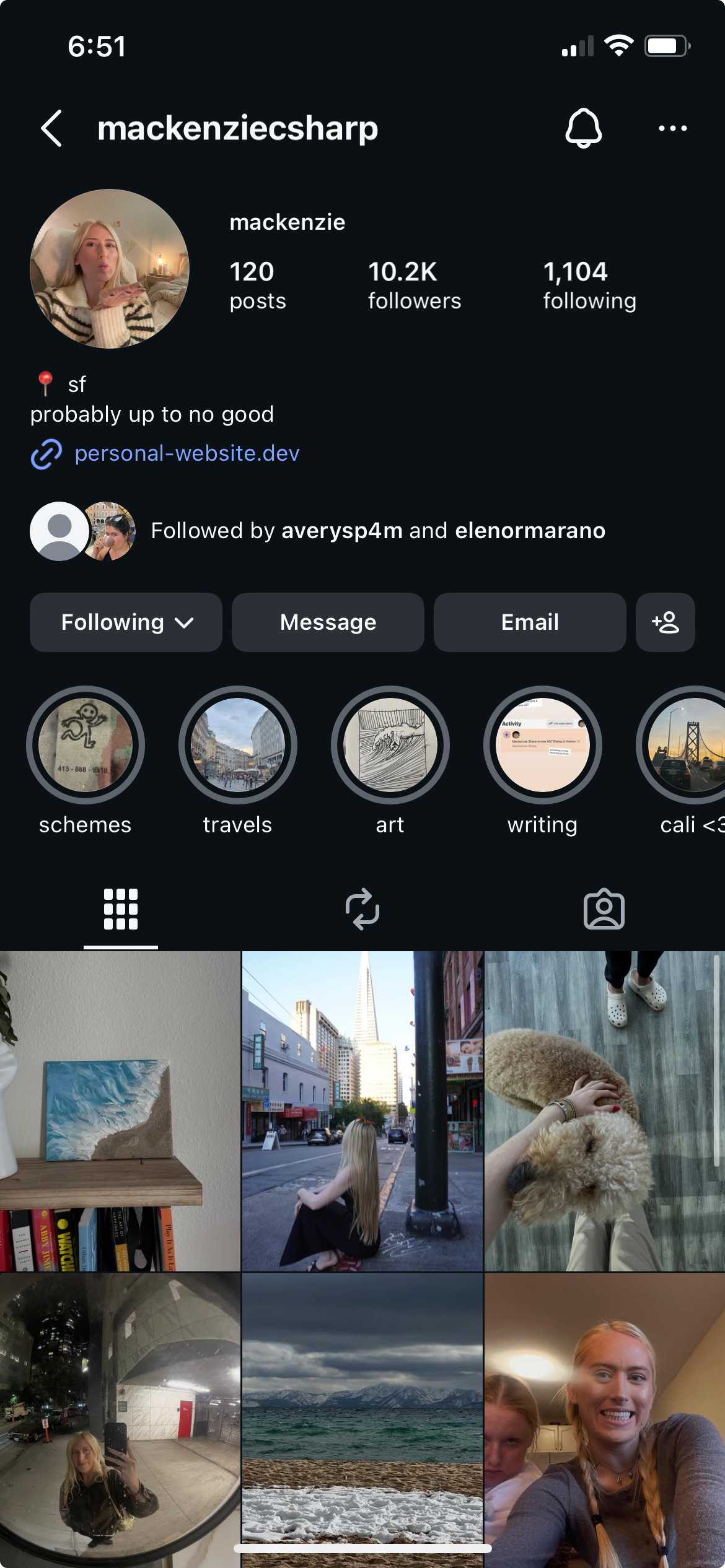Screen dimensions: 725x1568
Task: Open the travels story highlight
Action: tap(237, 746)
